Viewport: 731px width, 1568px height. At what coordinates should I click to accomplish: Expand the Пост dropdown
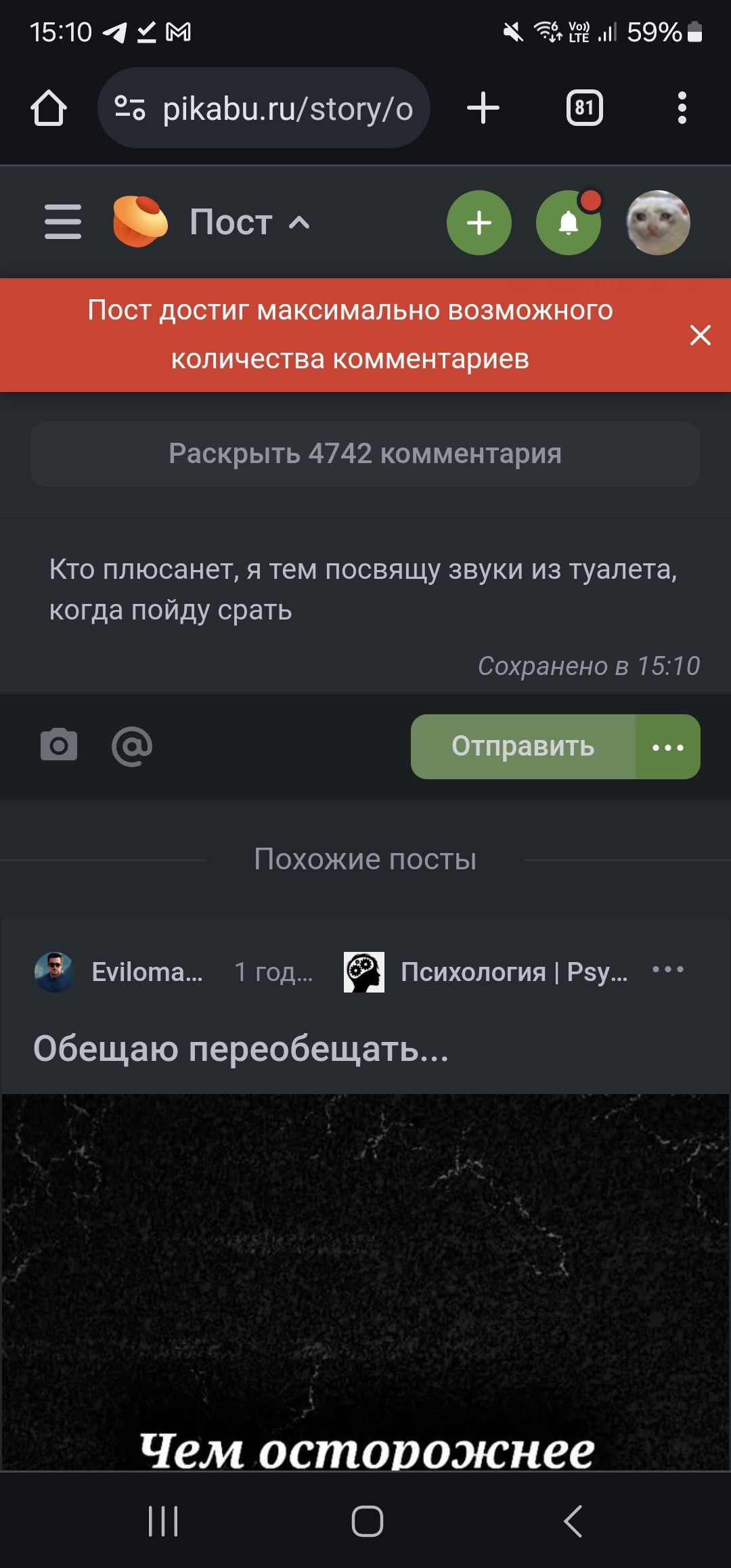249,222
